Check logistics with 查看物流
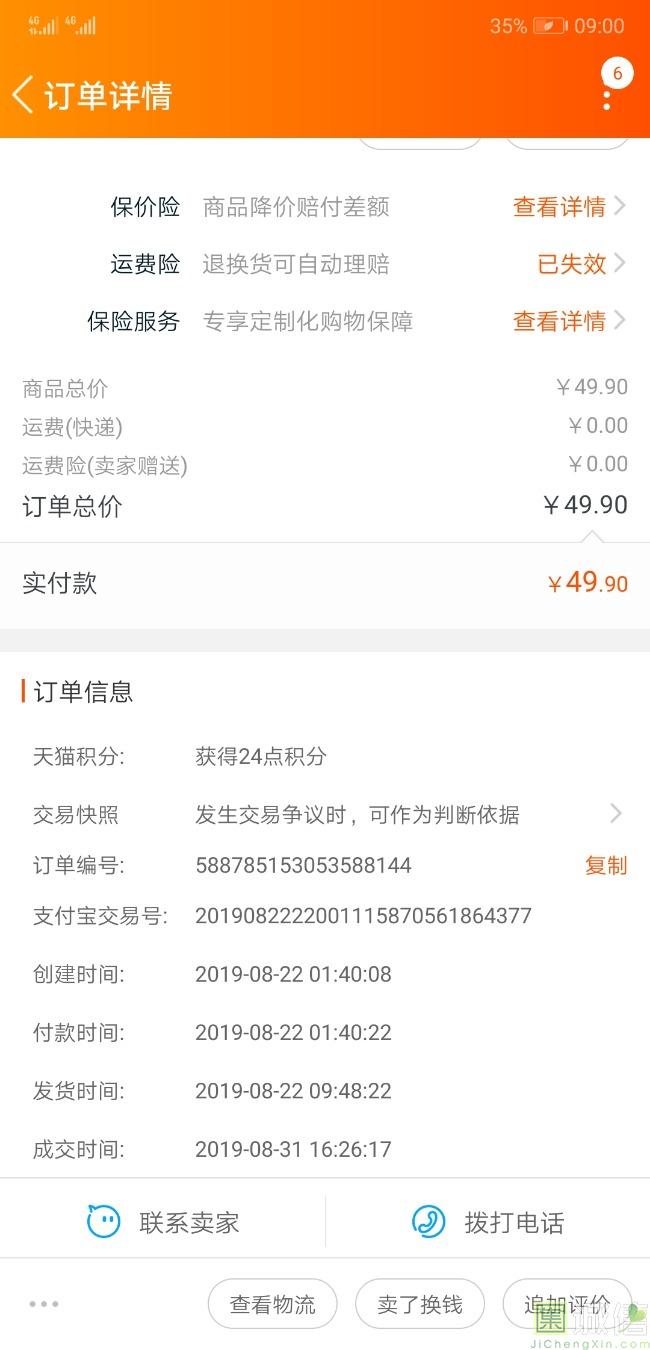 pos(273,1304)
